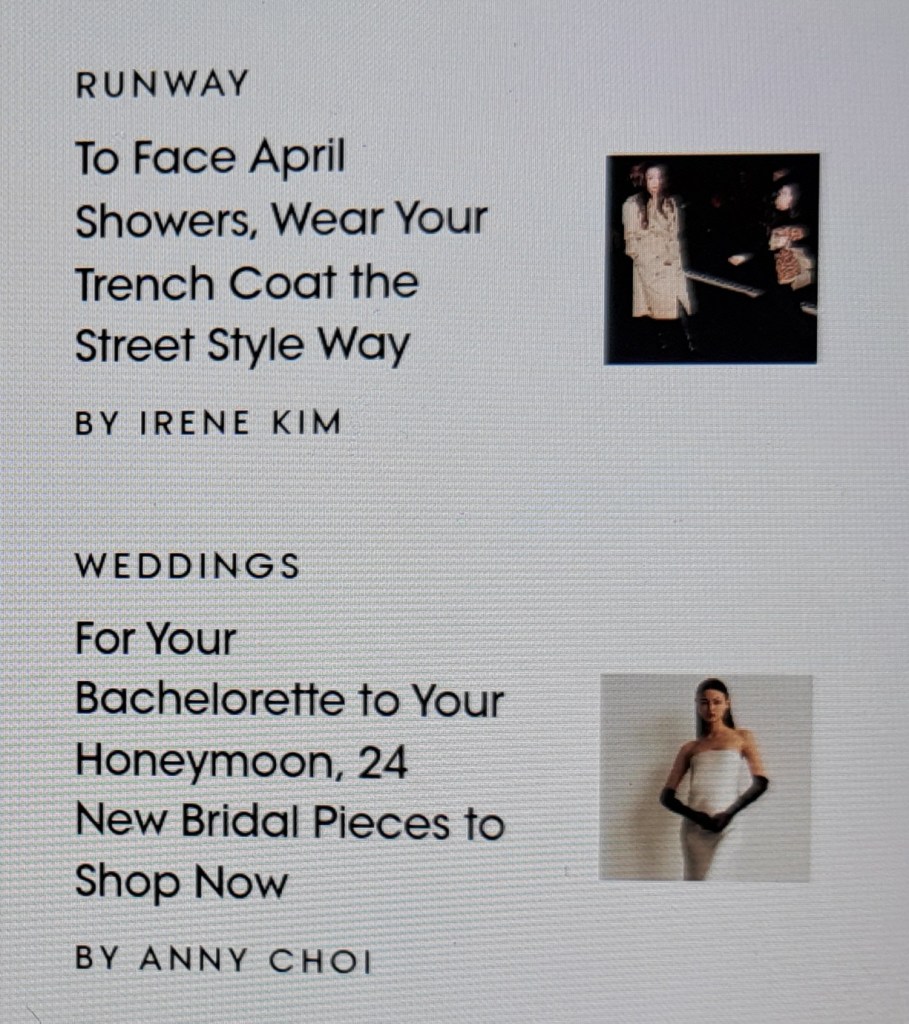Open the trench coat street style article
Viewport: 909px width, 1024px height.
point(280,252)
